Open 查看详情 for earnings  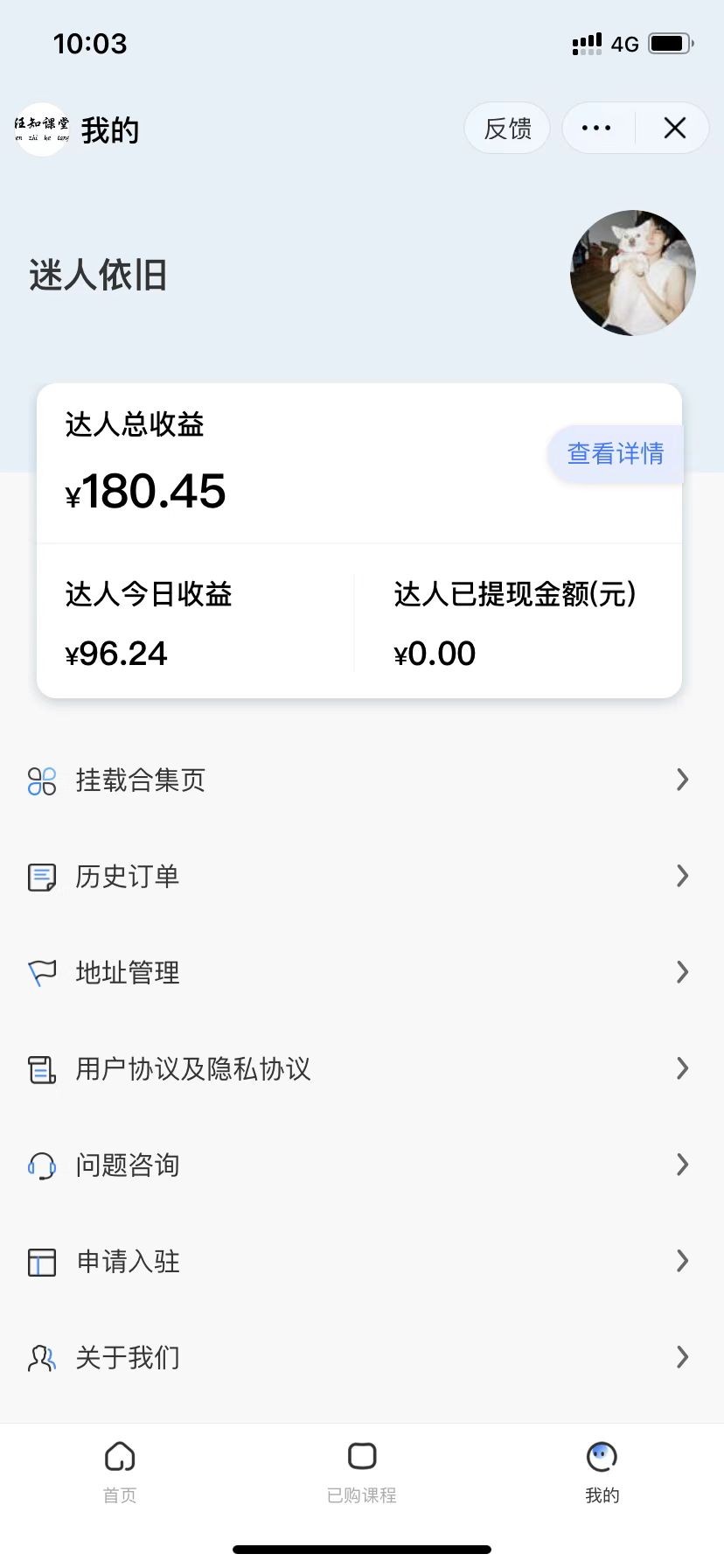[x=616, y=453]
